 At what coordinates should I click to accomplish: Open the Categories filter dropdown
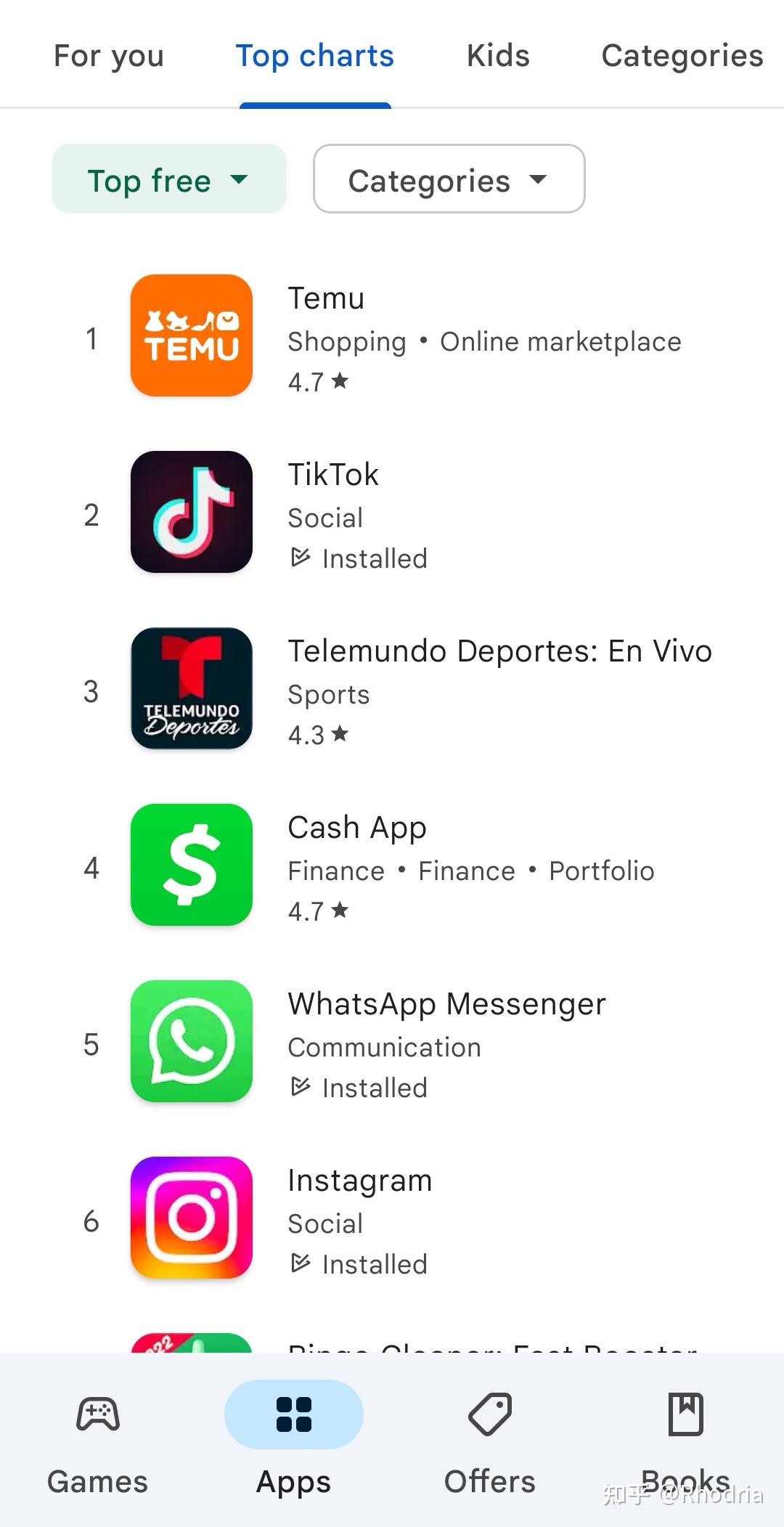[449, 179]
